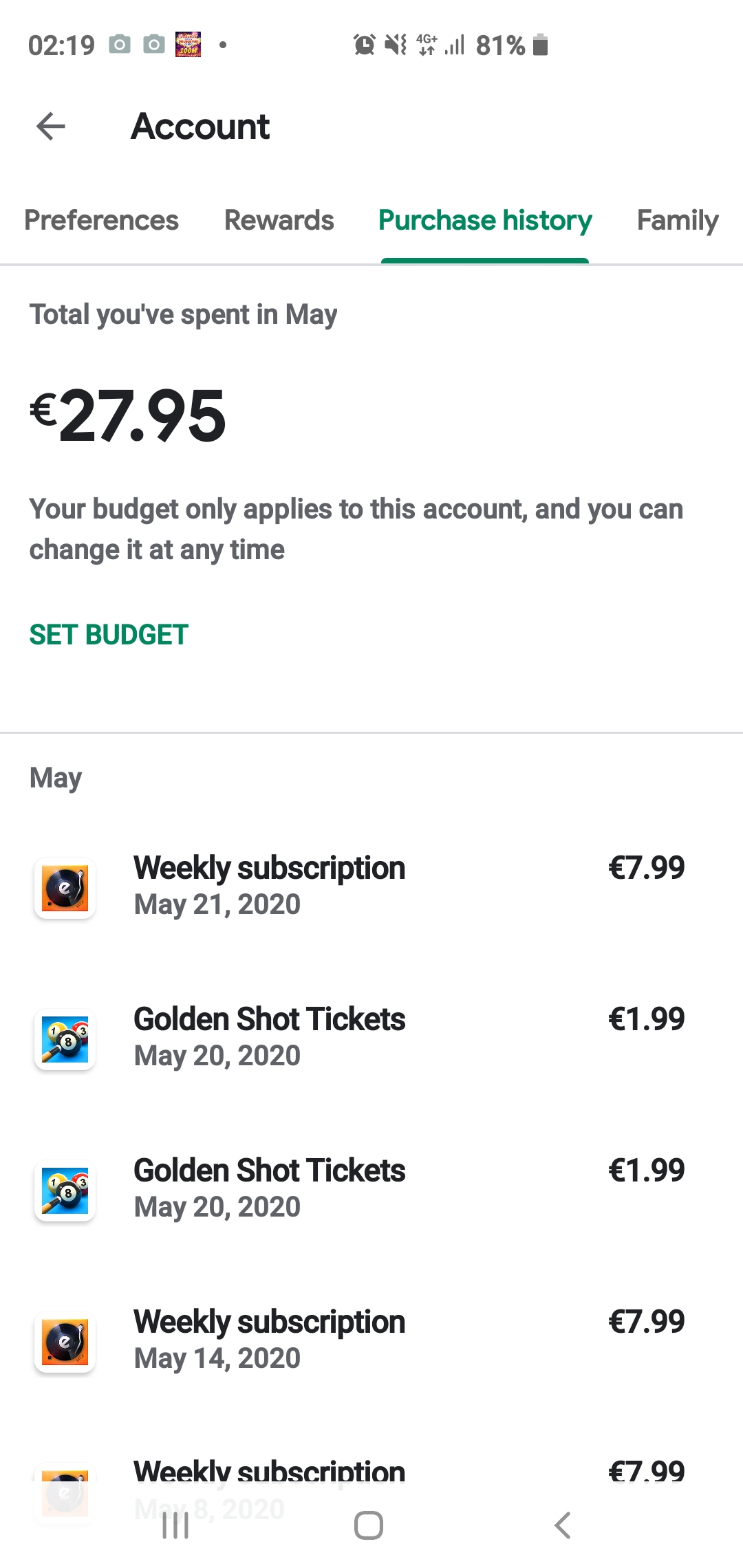
Task: Tap SET BUDGET
Action: point(109,635)
